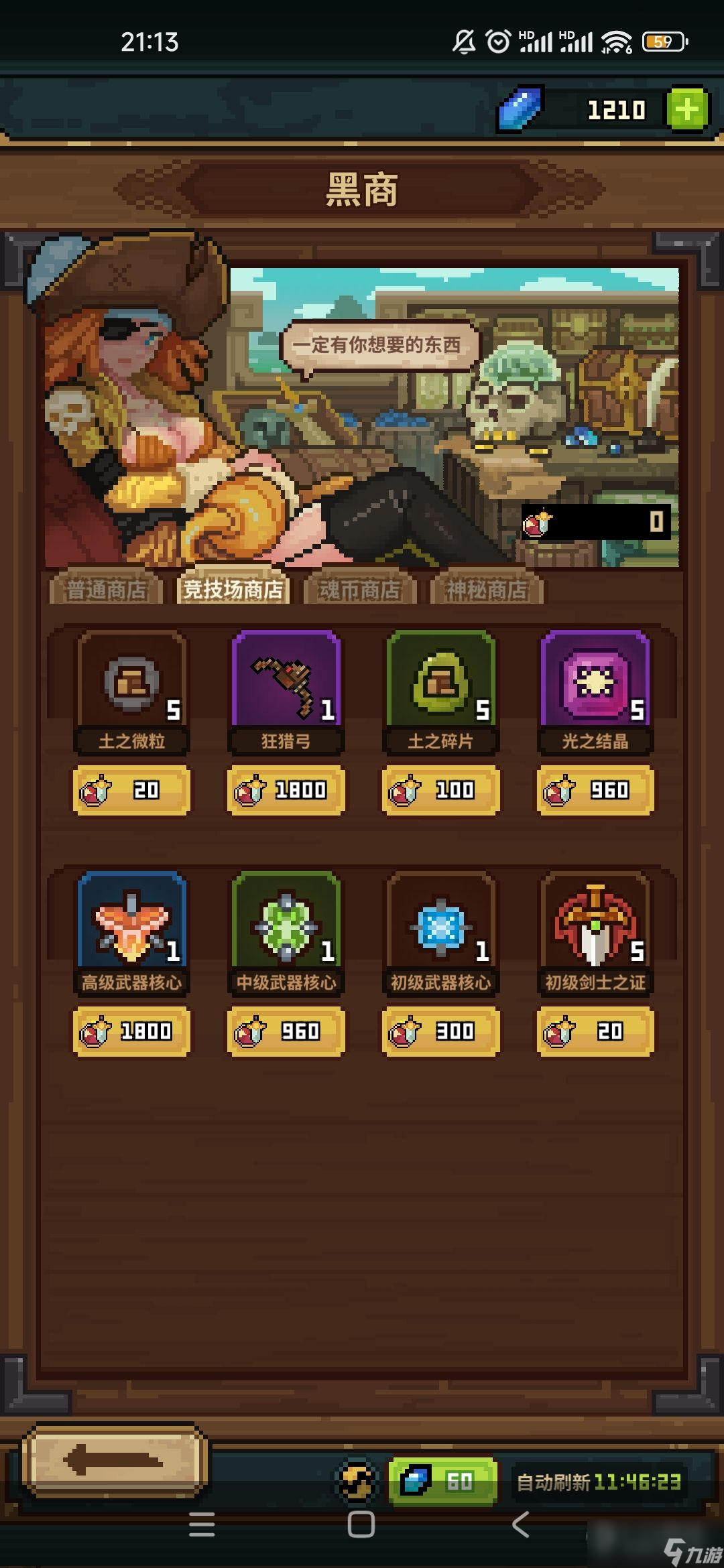Buy 狂猎弓 for 1800
This screenshot has height=1568, width=724.
286,791
